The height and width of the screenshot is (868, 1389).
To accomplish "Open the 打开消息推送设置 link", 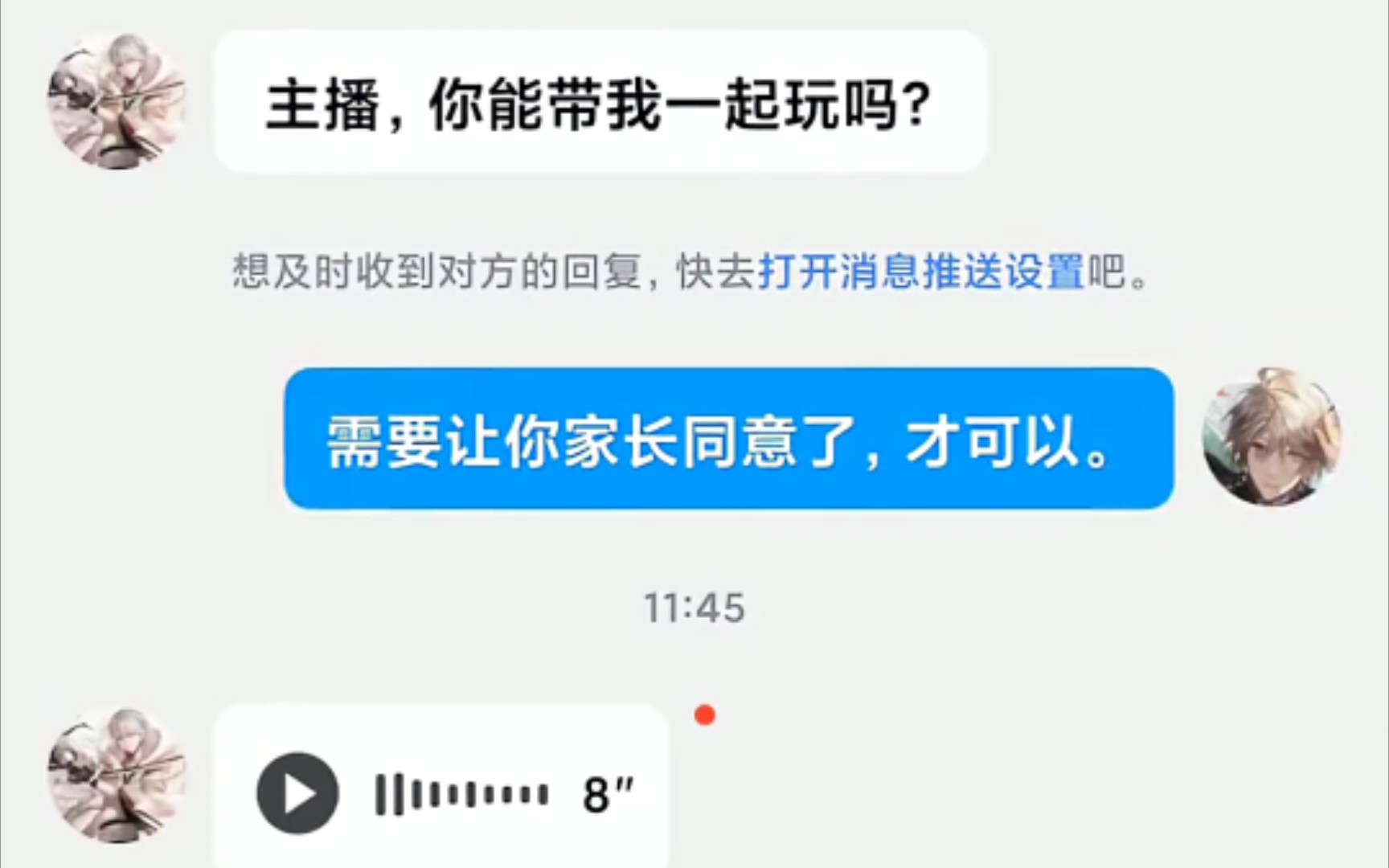I will click(x=921, y=272).
